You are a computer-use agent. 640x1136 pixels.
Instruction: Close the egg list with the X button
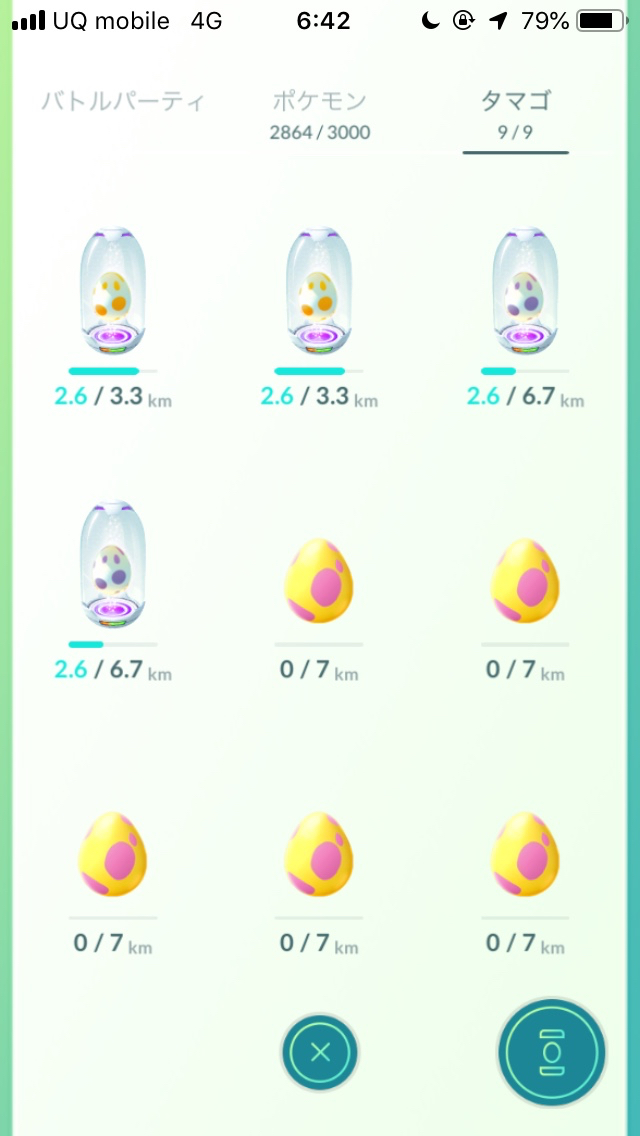(x=319, y=1052)
